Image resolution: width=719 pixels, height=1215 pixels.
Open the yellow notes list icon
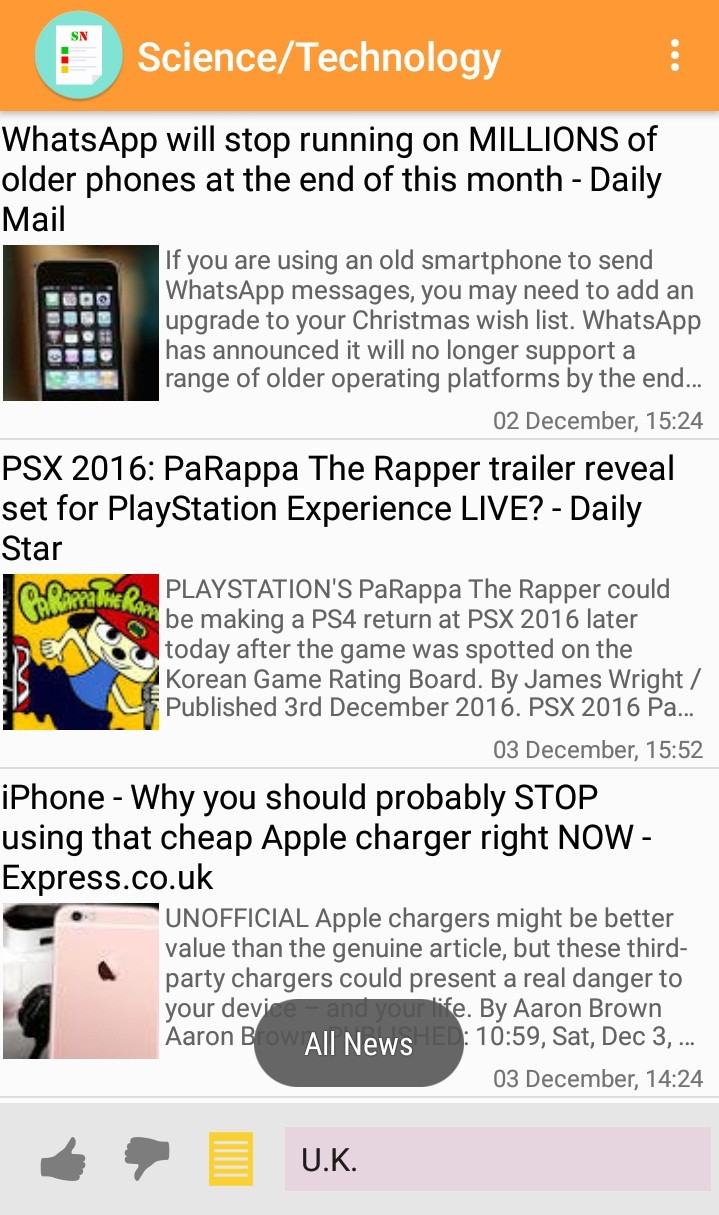231,1159
